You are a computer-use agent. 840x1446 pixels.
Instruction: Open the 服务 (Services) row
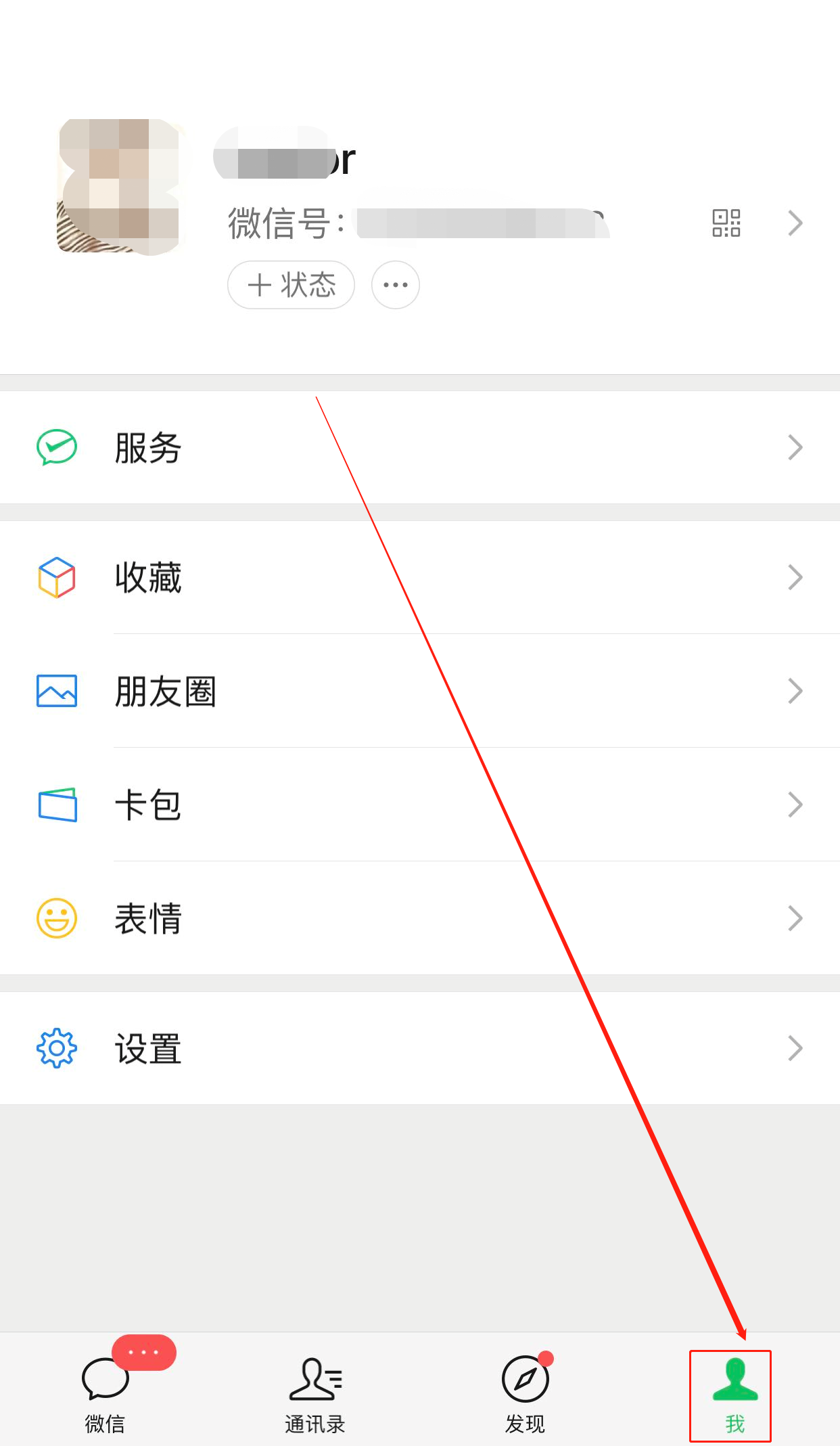[419, 447]
